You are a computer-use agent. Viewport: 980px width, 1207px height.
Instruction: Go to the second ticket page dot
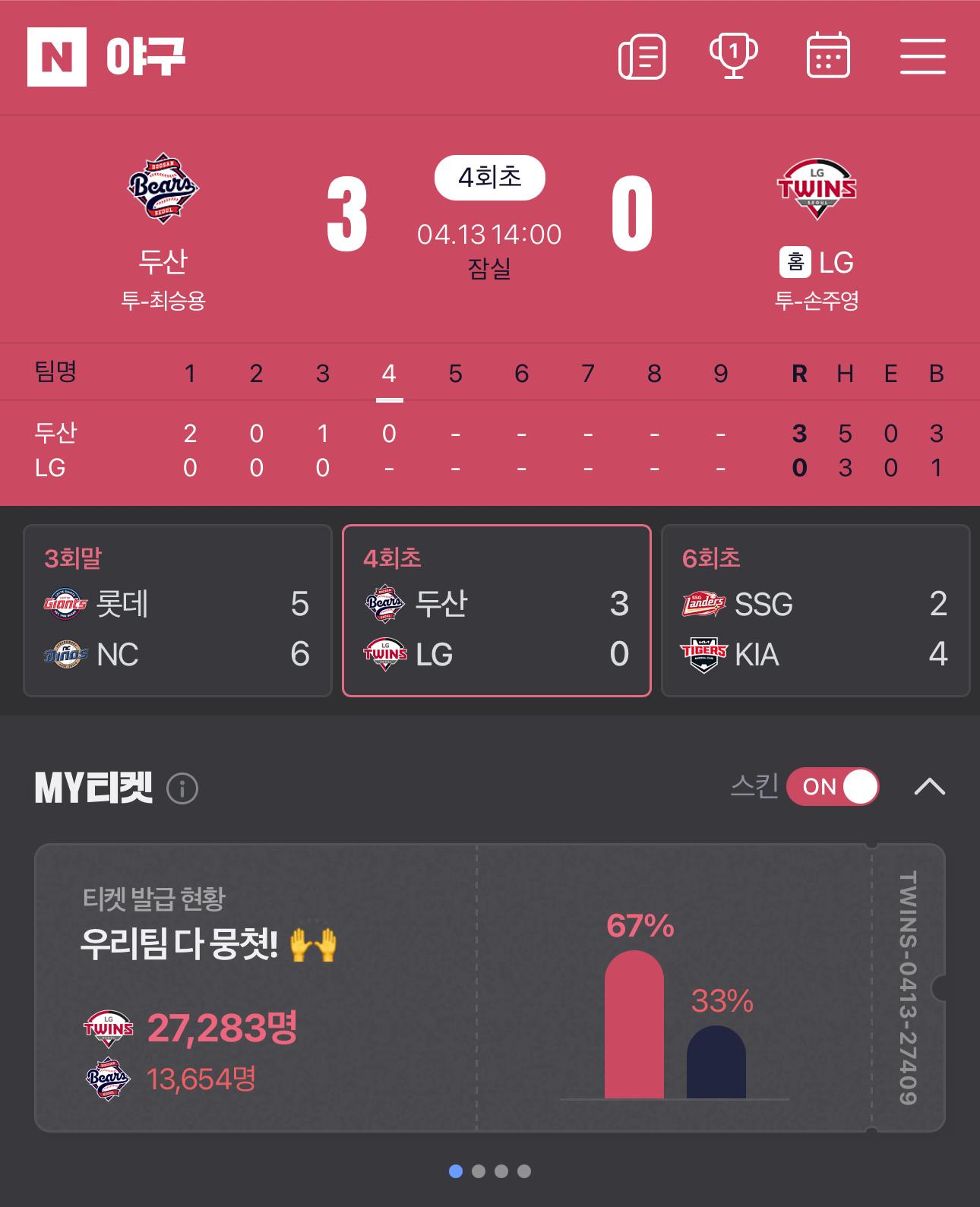point(479,1171)
